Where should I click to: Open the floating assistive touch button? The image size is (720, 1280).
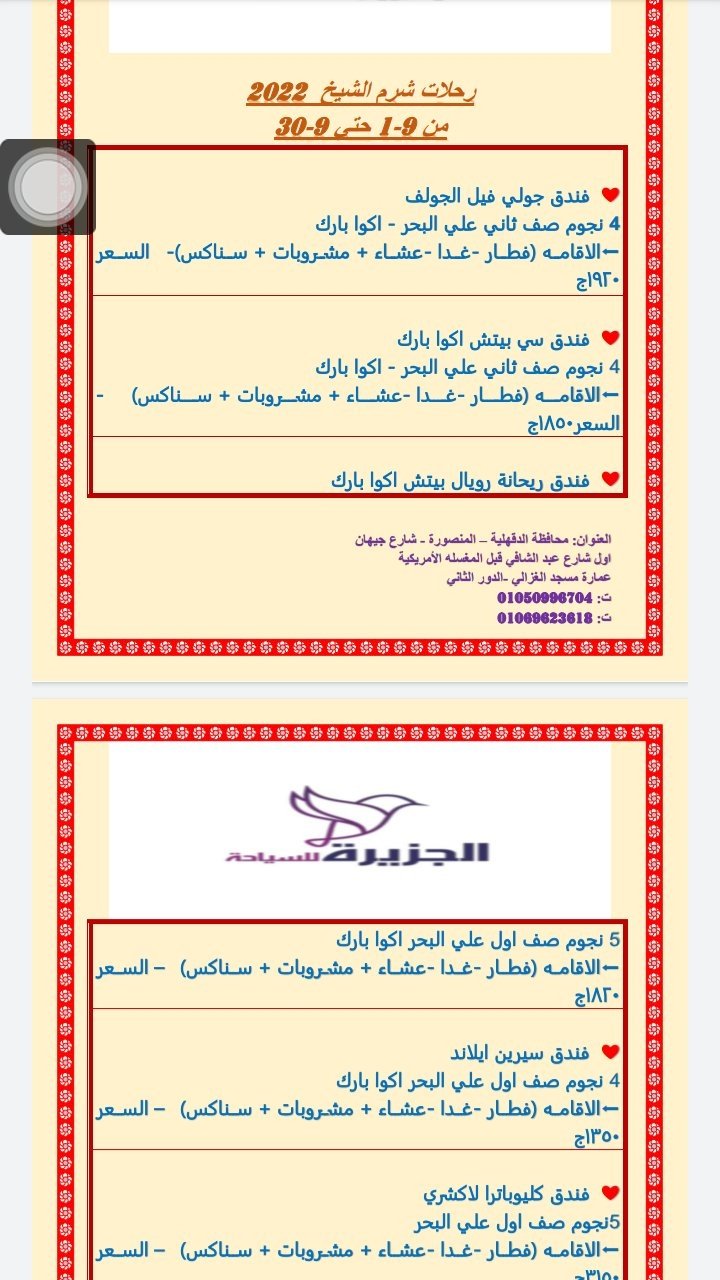click(x=47, y=187)
